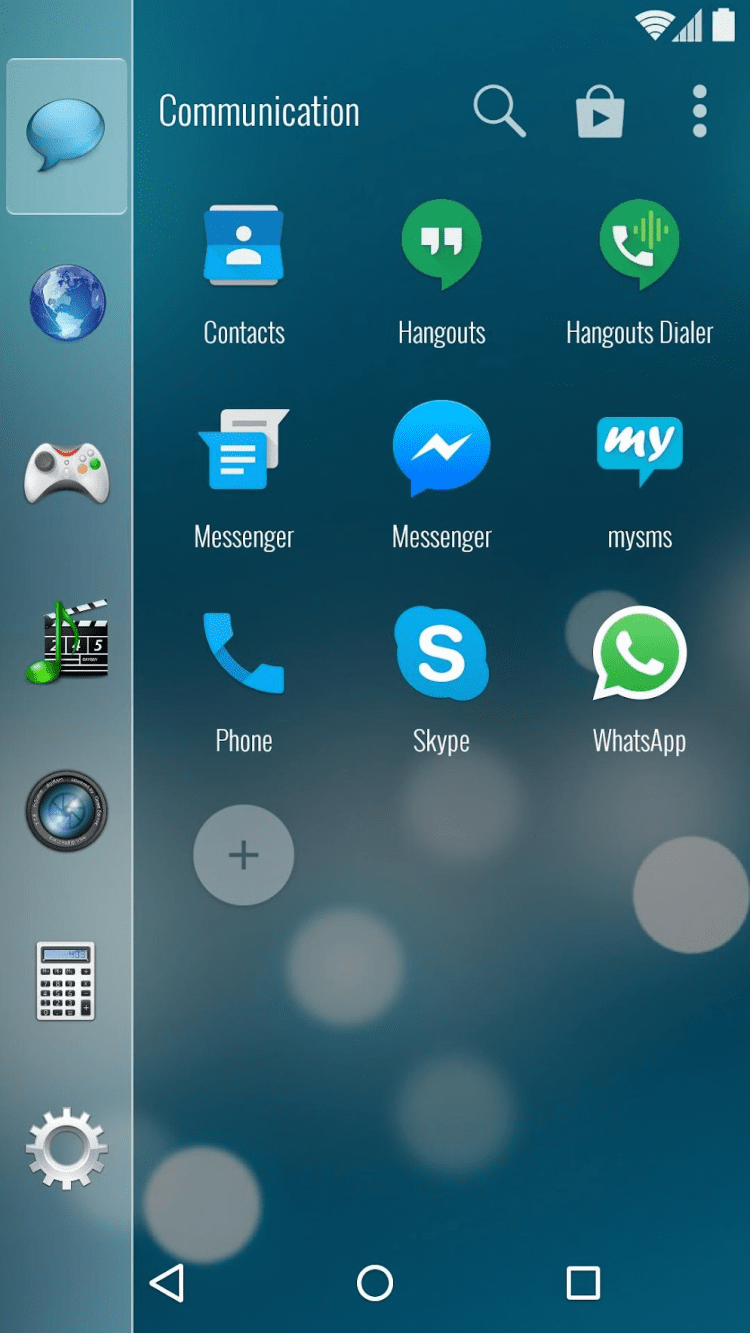Switch to the calculator Tools category

pos(67,980)
